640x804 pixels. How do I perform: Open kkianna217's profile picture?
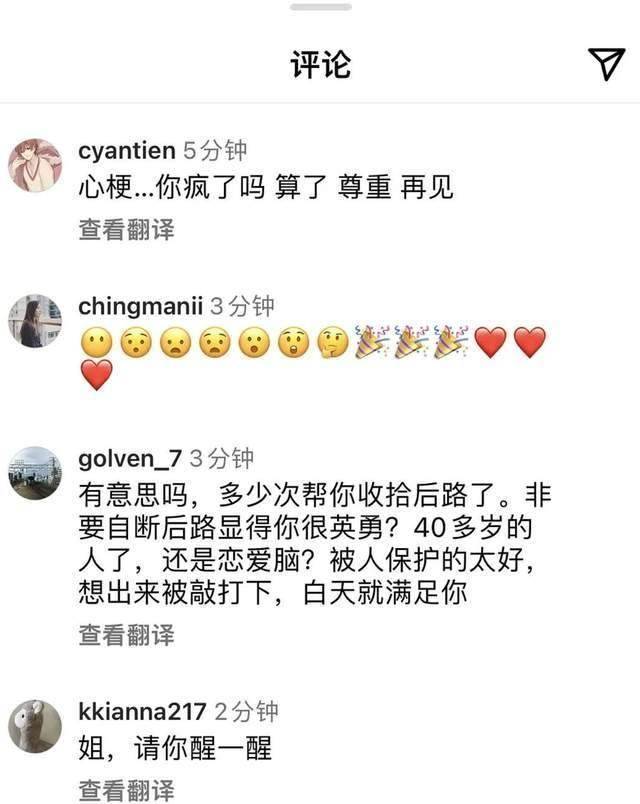[x=35, y=725]
